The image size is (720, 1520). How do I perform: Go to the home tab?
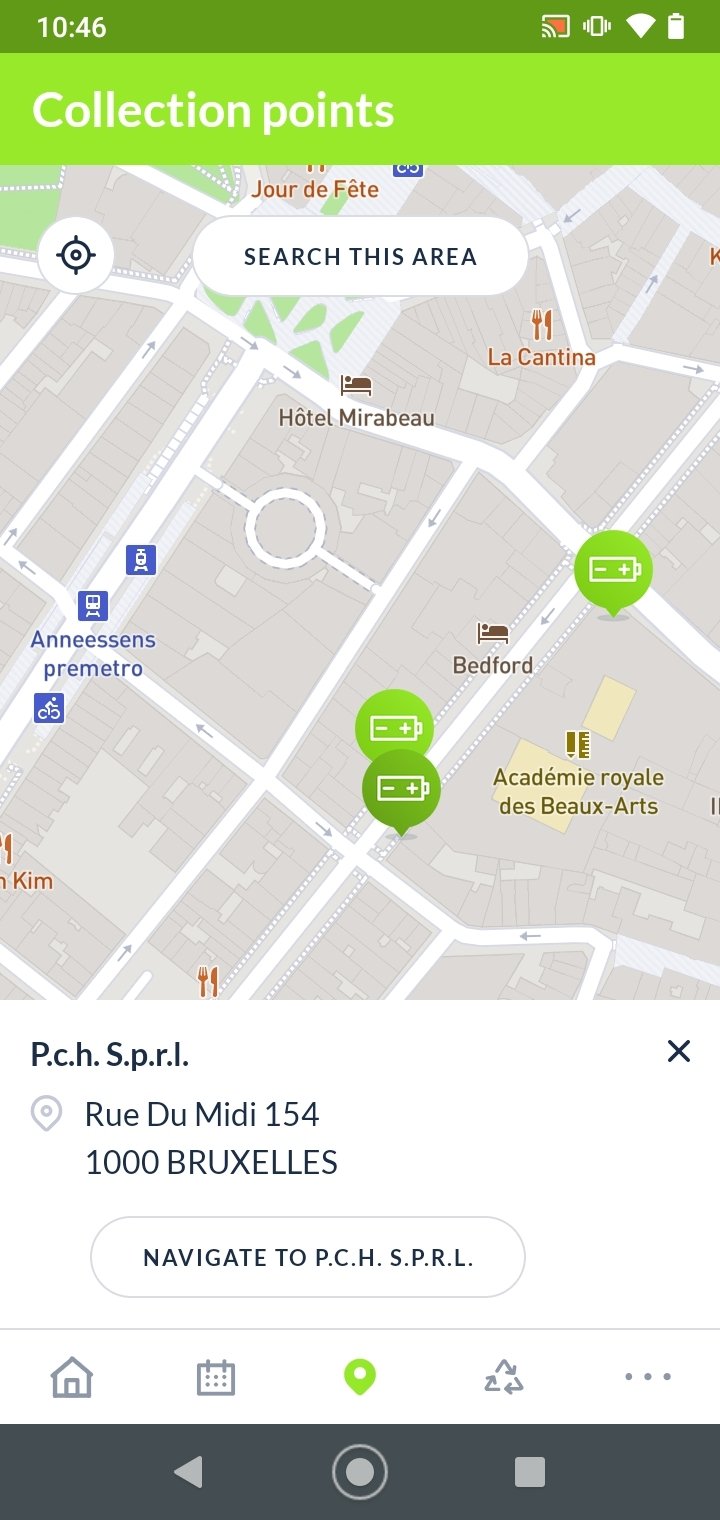coord(72,1377)
